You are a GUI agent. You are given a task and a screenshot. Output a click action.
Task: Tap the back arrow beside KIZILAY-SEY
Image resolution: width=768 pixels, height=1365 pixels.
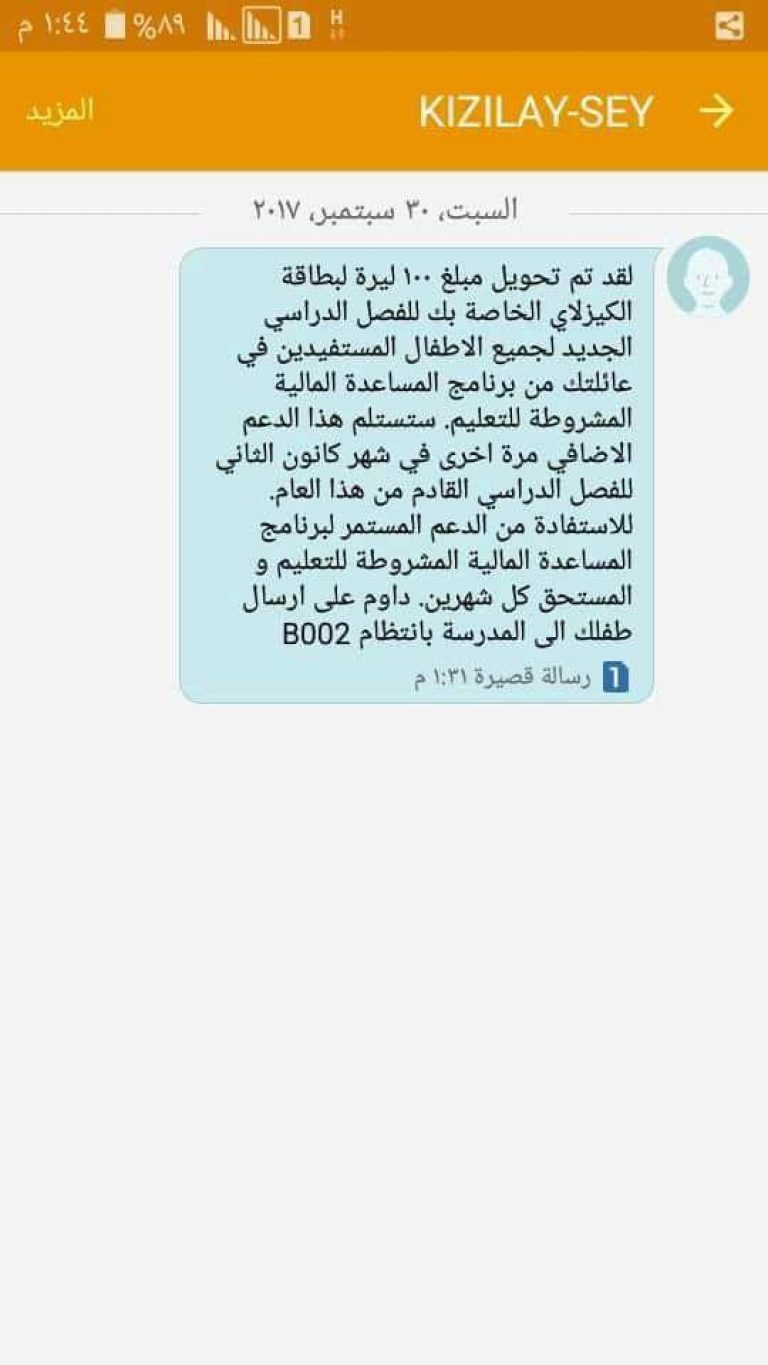point(716,111)
